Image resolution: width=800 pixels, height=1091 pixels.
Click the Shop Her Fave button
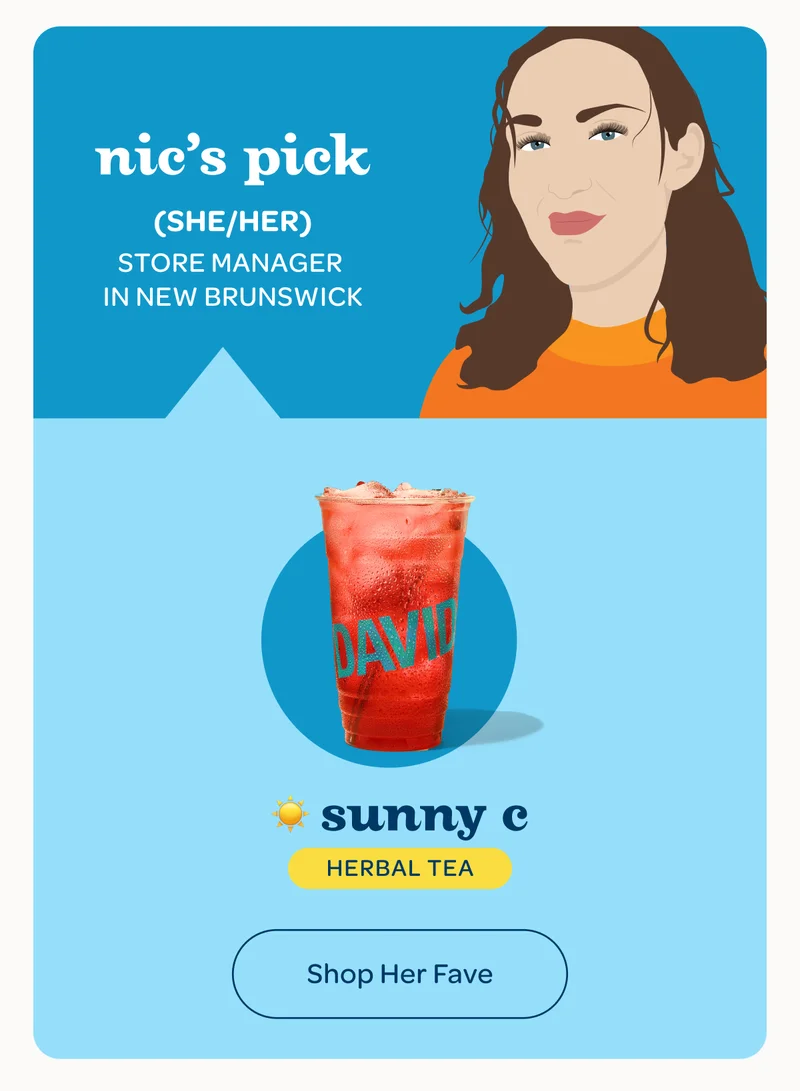[x=398, y=971]
